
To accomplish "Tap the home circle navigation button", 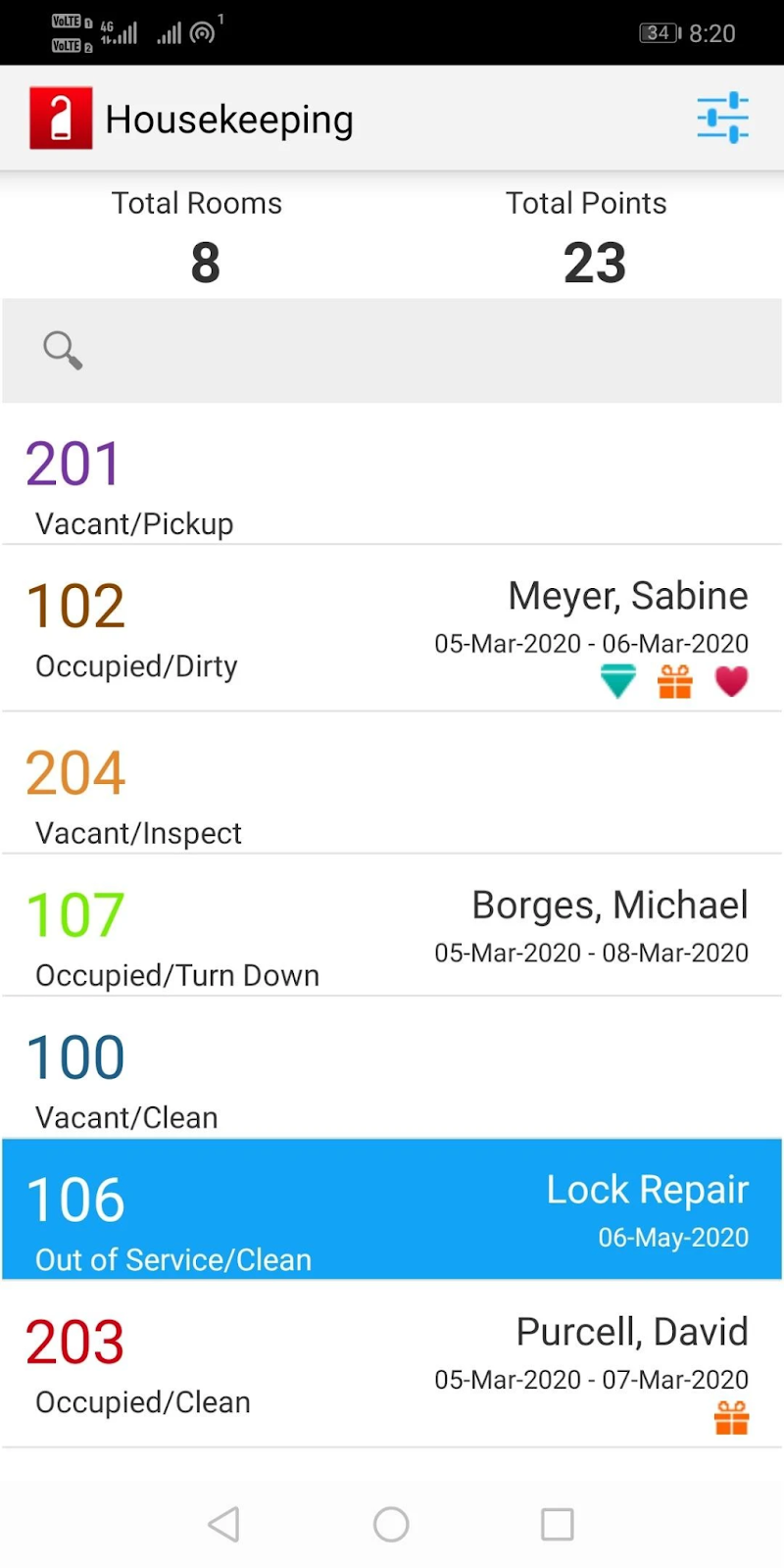I will click(391, 1524).
